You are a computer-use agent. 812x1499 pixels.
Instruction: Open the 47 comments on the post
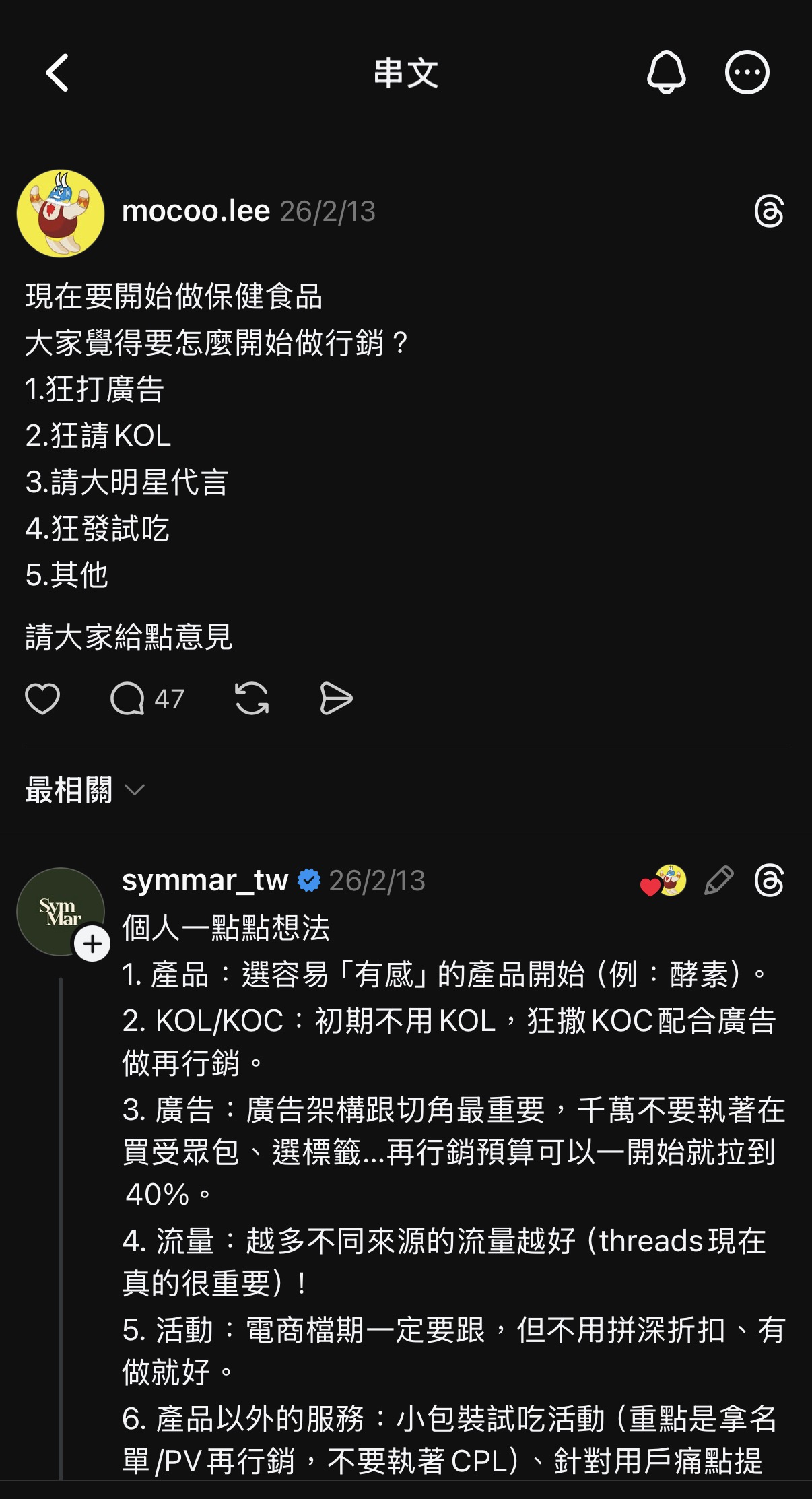[146, 698]
